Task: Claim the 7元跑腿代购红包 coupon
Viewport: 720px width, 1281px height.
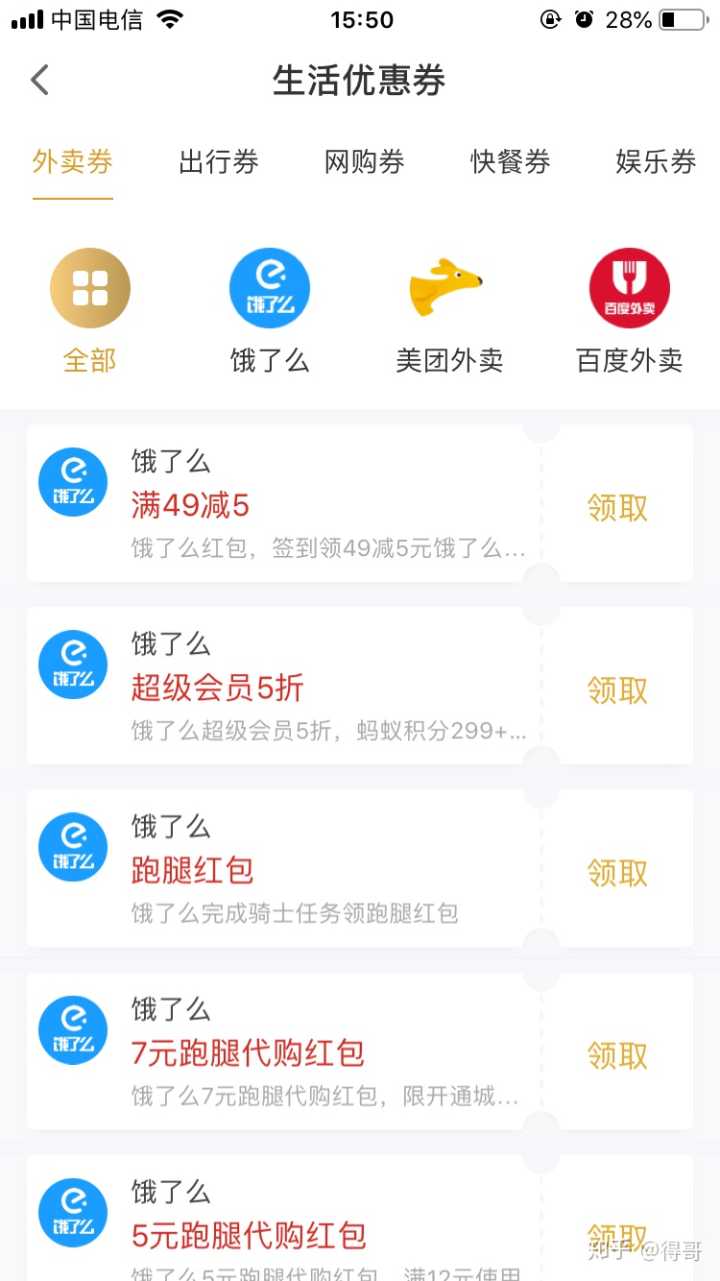Action: [x=617, y=1055]
